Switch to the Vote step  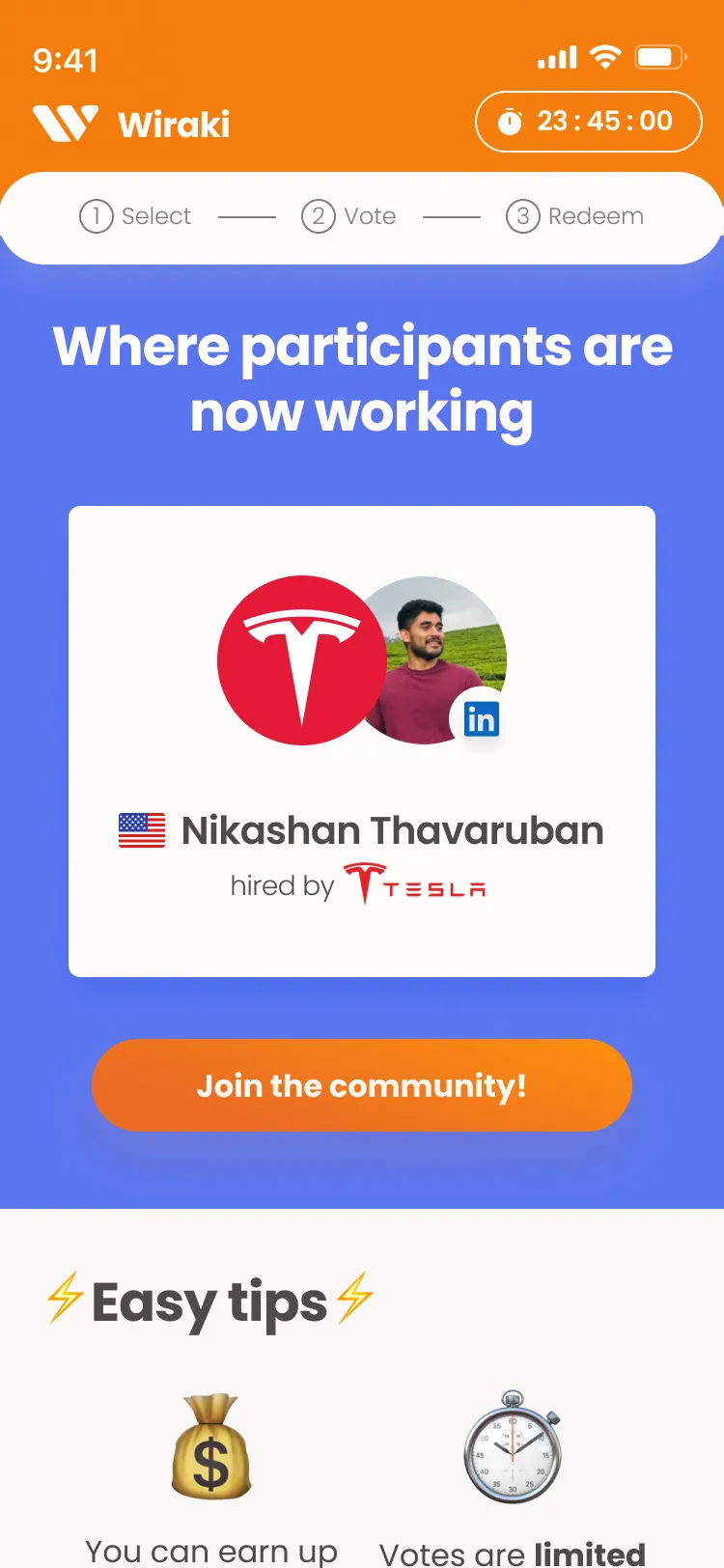[x=348, y=216]
